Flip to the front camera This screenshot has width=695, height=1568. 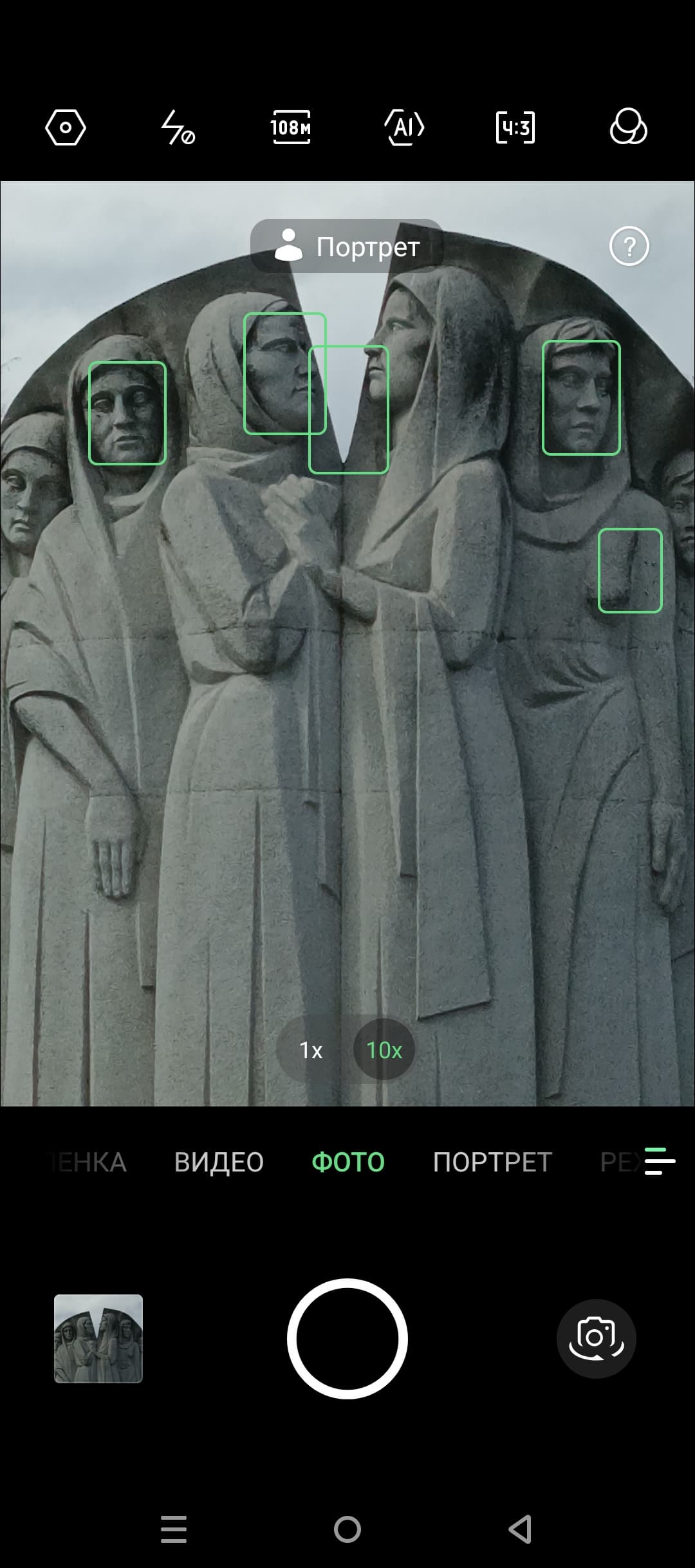(596, 1339)
